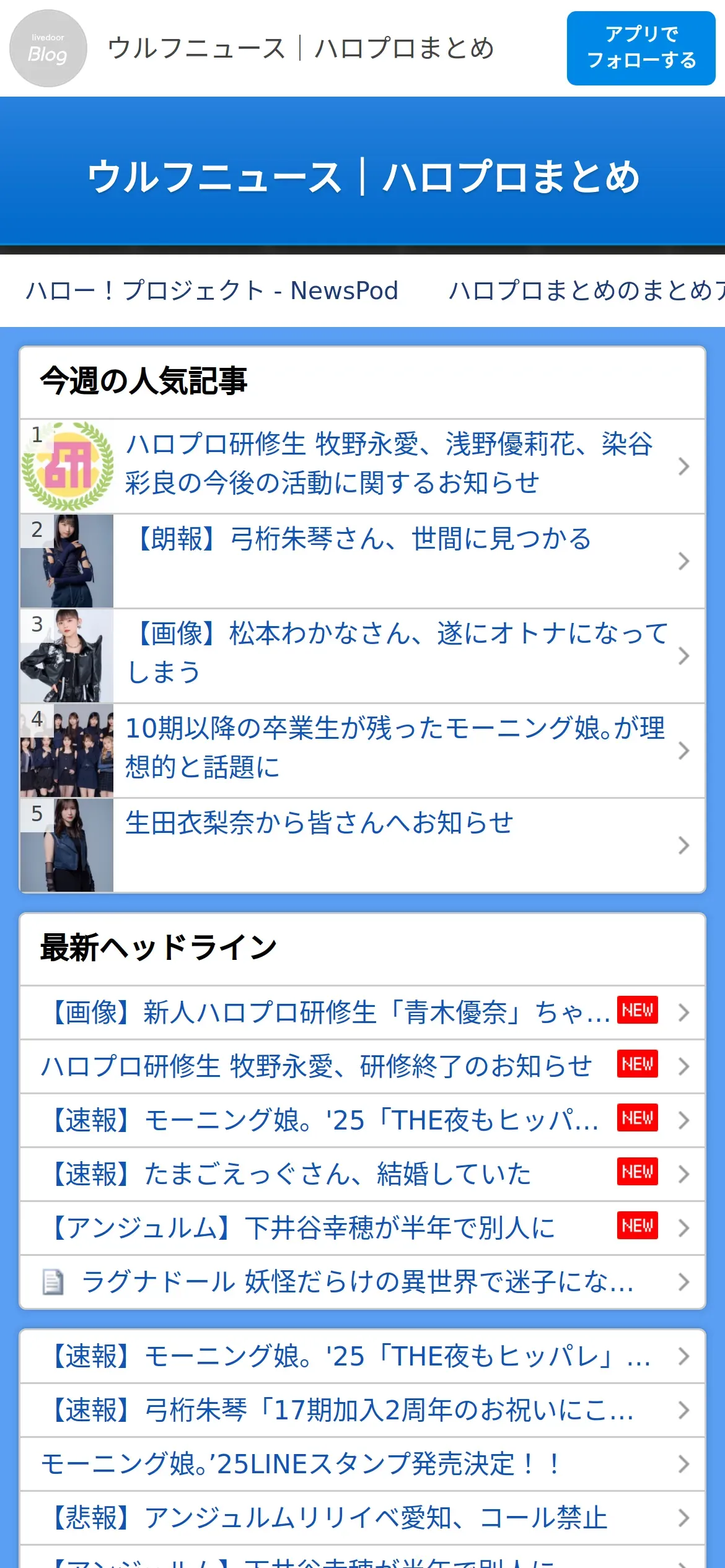Open NEW headline 【アンジュルム】下井谷幸穂が半年で別人に
The width and height of the screenshot is (725, 1568).
pyautogui.click(x=304, y=1228)
